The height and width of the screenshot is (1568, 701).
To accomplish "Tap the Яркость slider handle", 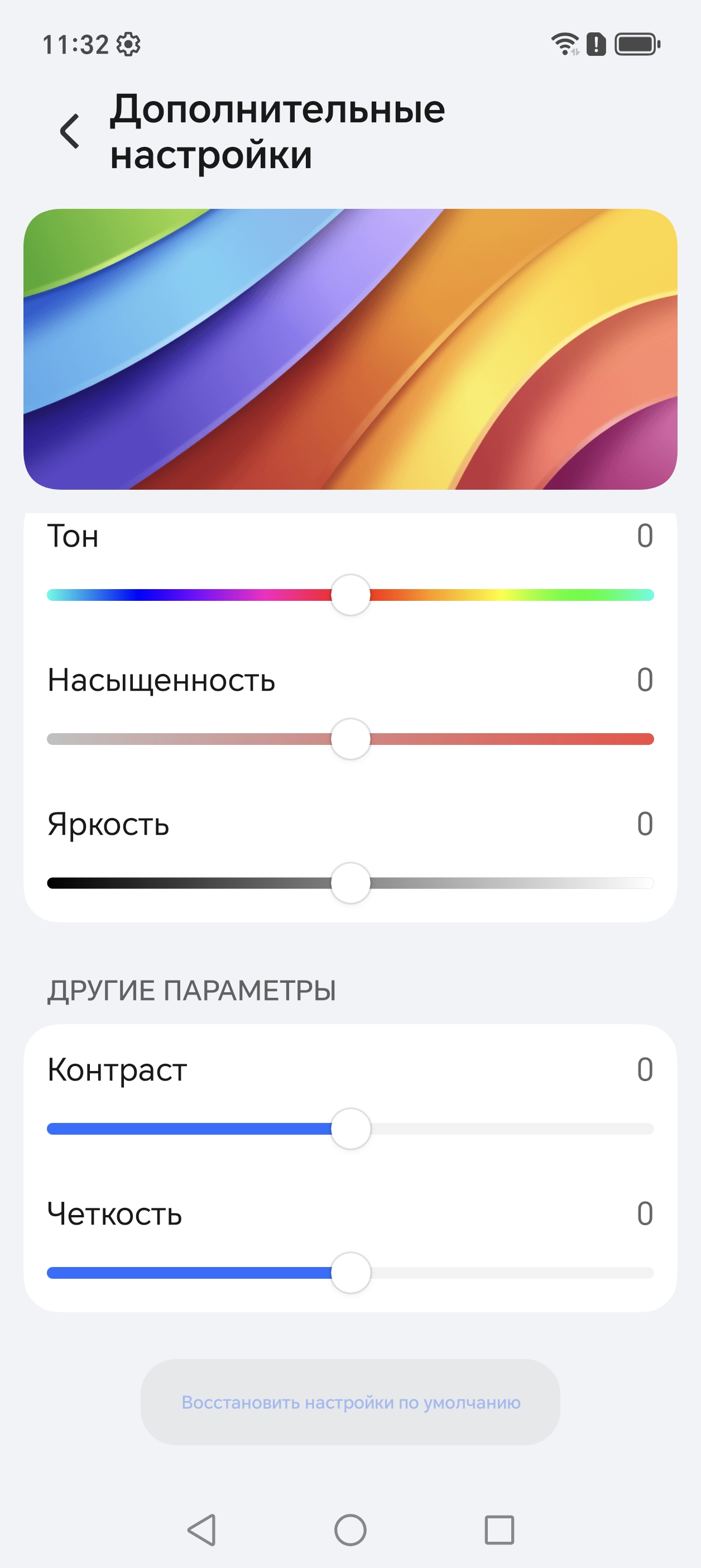I will pyautogui.click(x=350, y=883).
